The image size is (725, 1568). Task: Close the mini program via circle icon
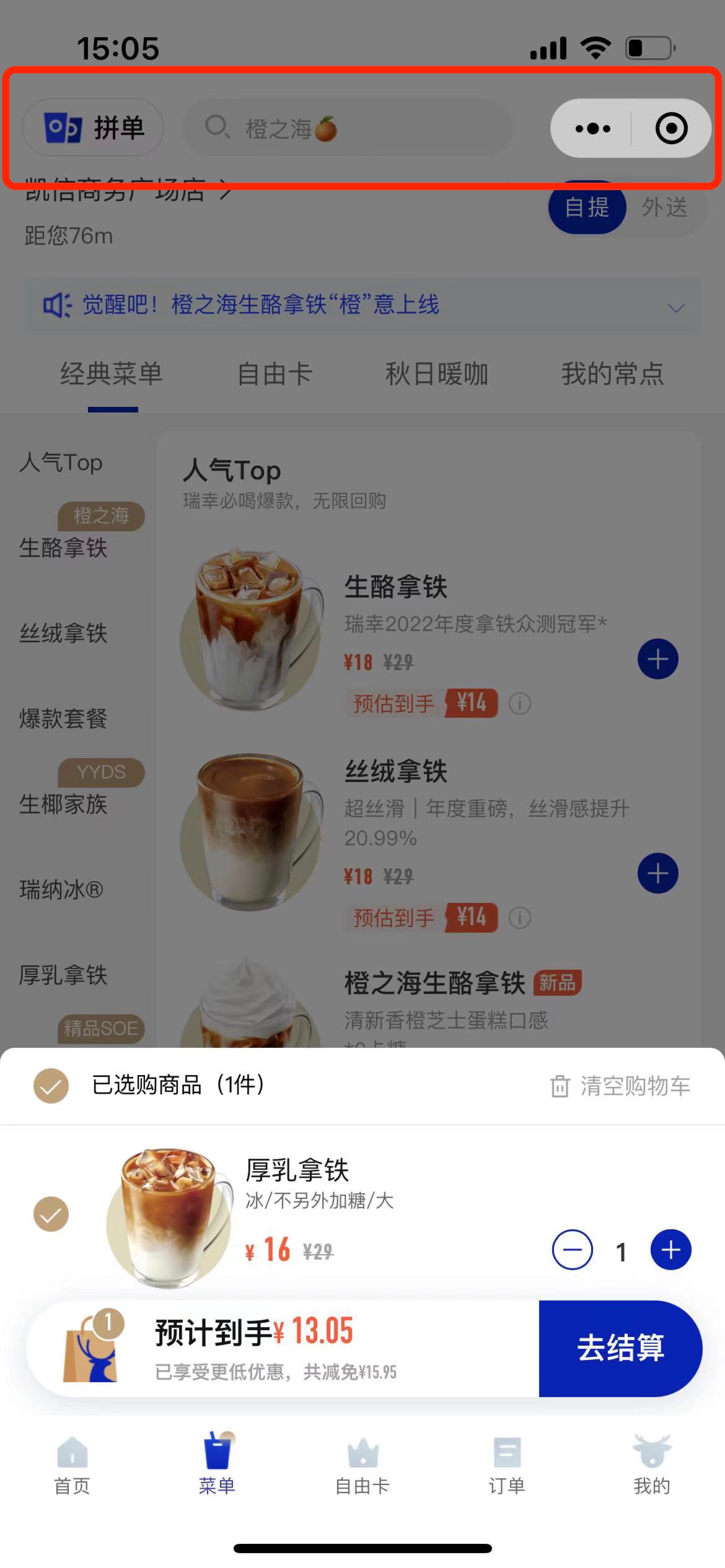(x=671, y=128)
